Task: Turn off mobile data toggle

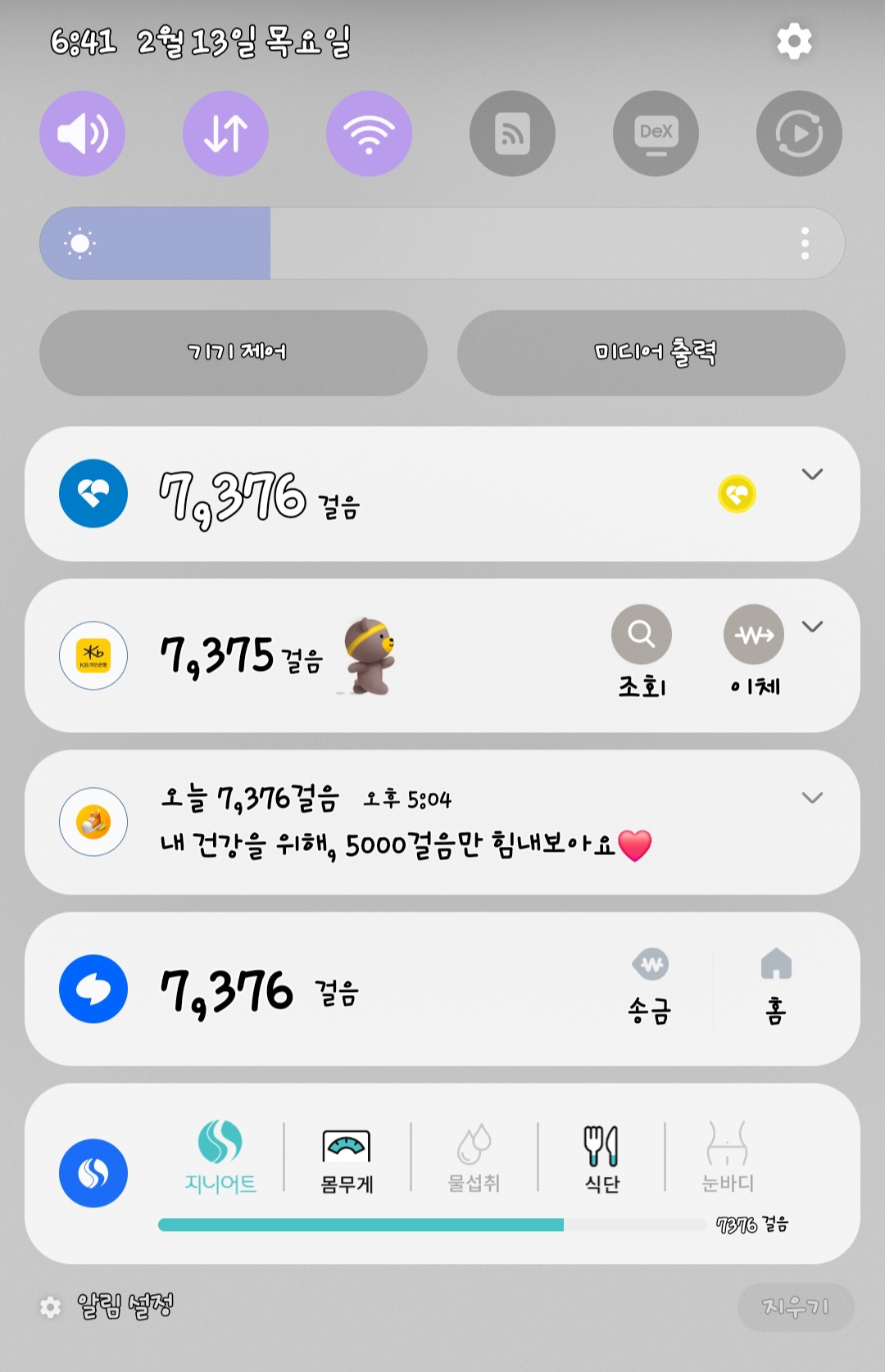Action: tap(225, 134)
